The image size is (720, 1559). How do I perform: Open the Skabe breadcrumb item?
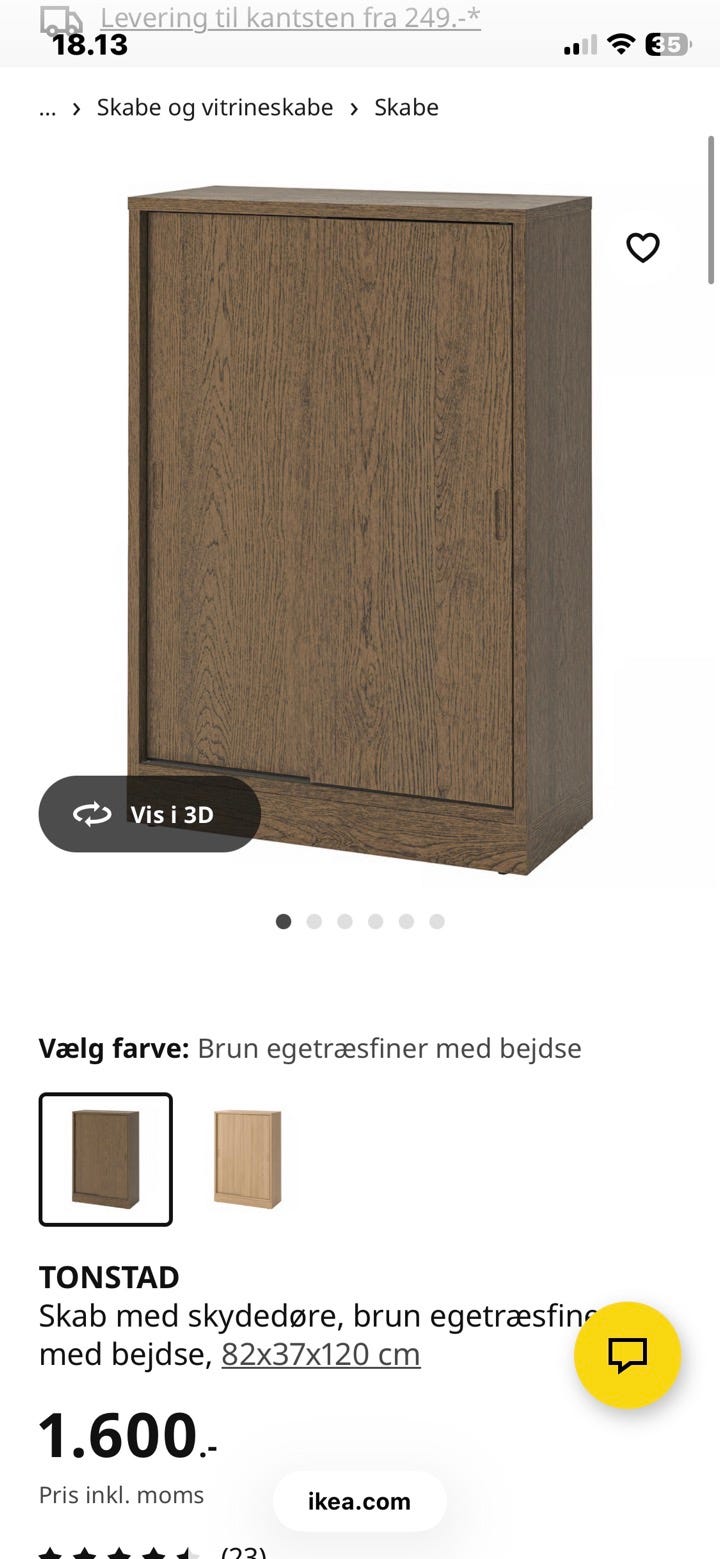(405, 107)
